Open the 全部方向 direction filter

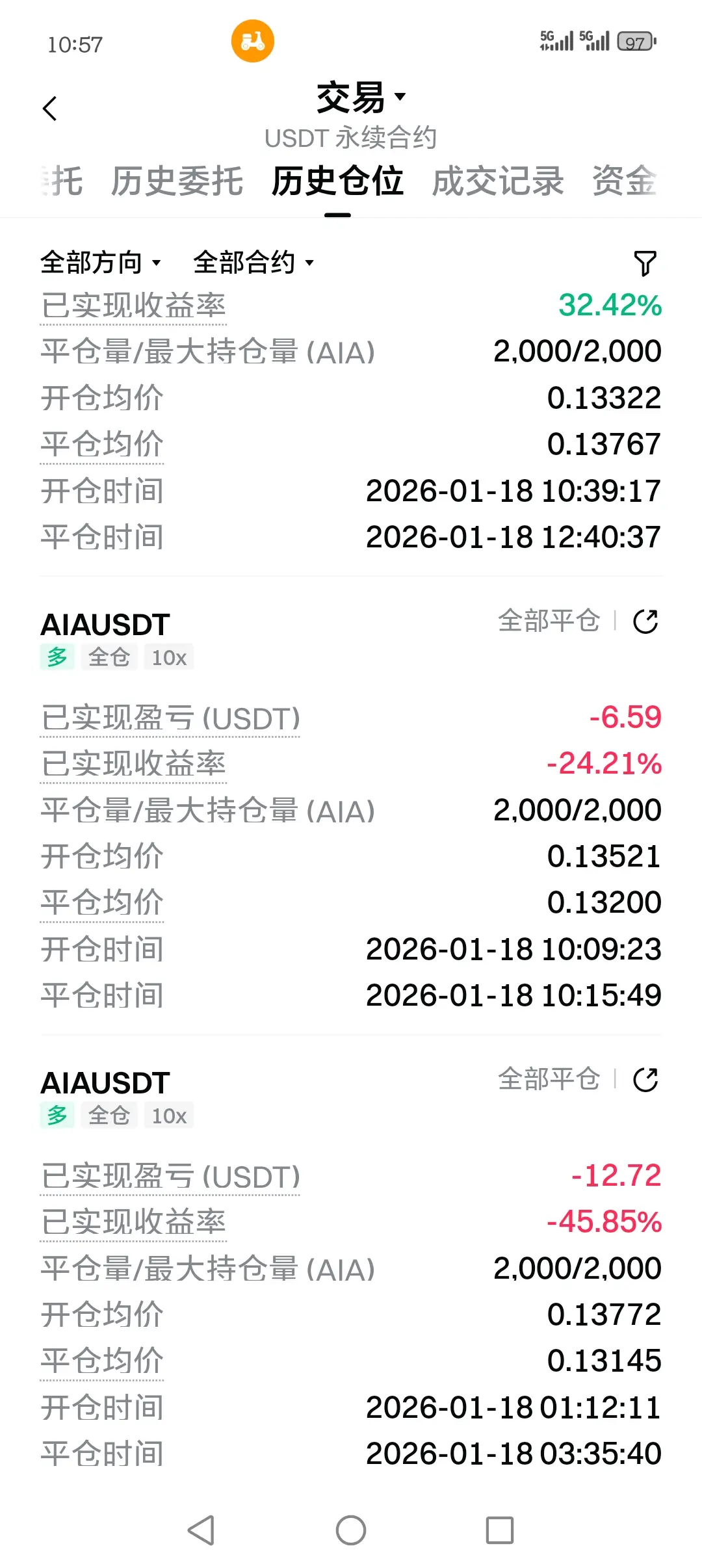coord(100,263)
